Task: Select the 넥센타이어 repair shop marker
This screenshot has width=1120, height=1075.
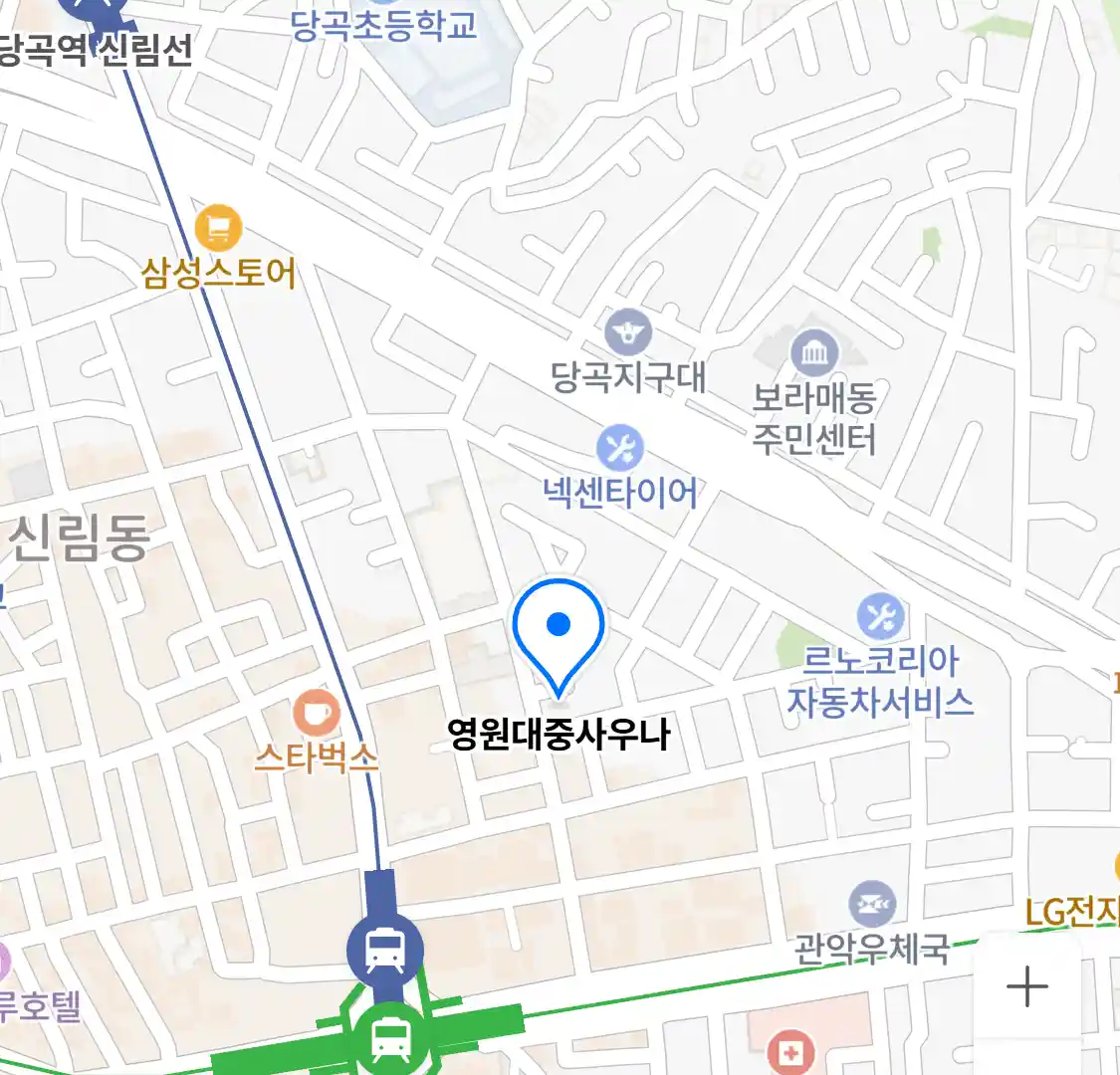Action: pos(620,449)
